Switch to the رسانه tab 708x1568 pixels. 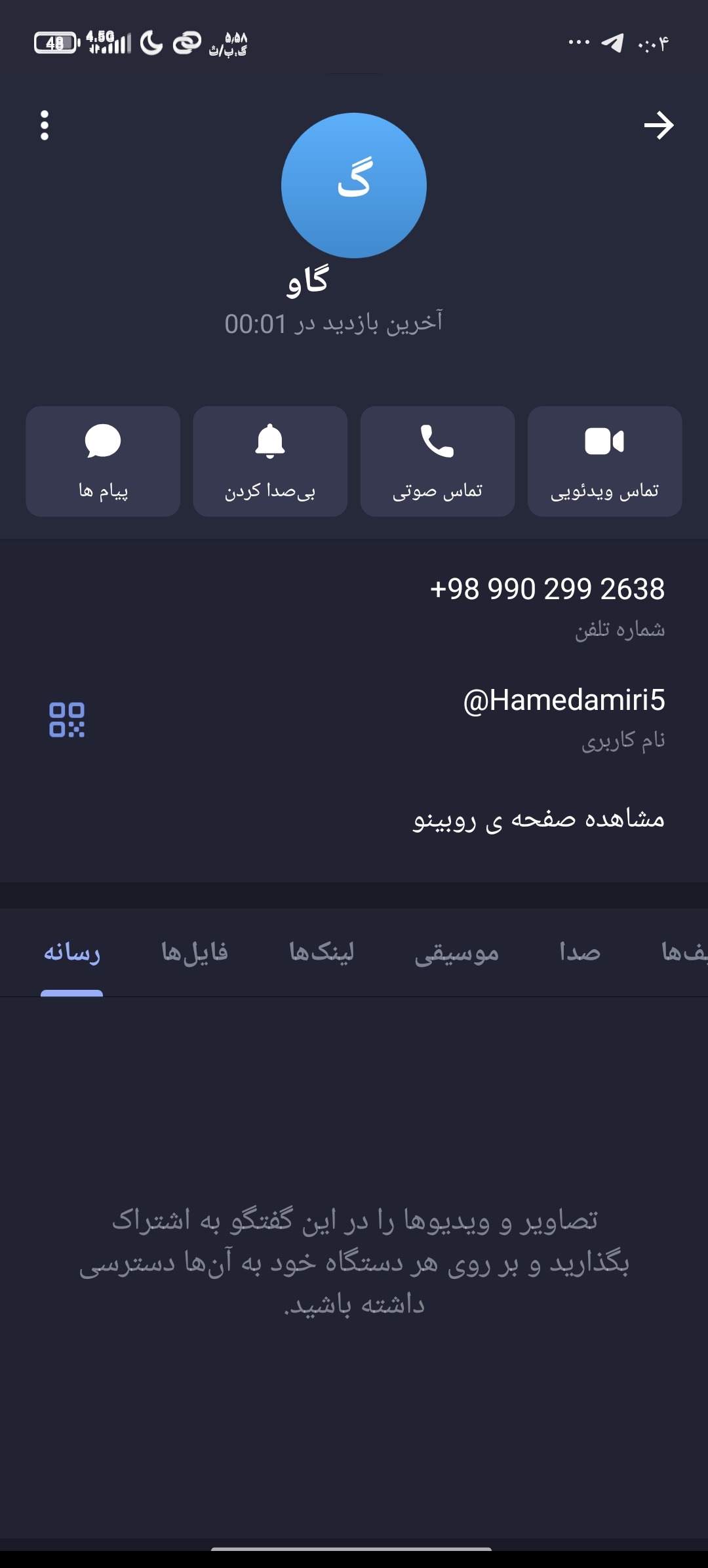[72, 952]
